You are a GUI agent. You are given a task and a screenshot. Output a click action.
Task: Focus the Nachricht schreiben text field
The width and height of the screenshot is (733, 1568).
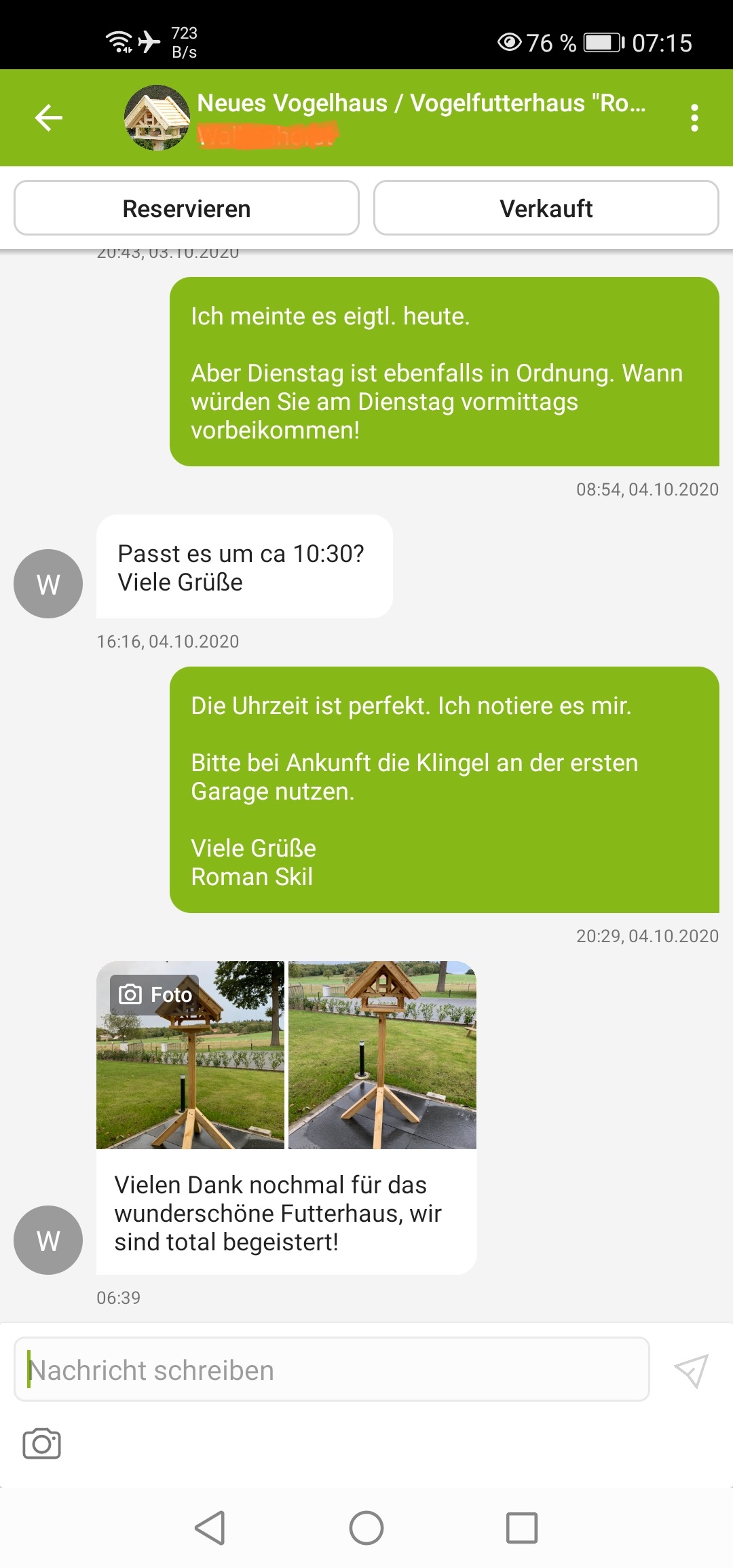point(331,1370)
